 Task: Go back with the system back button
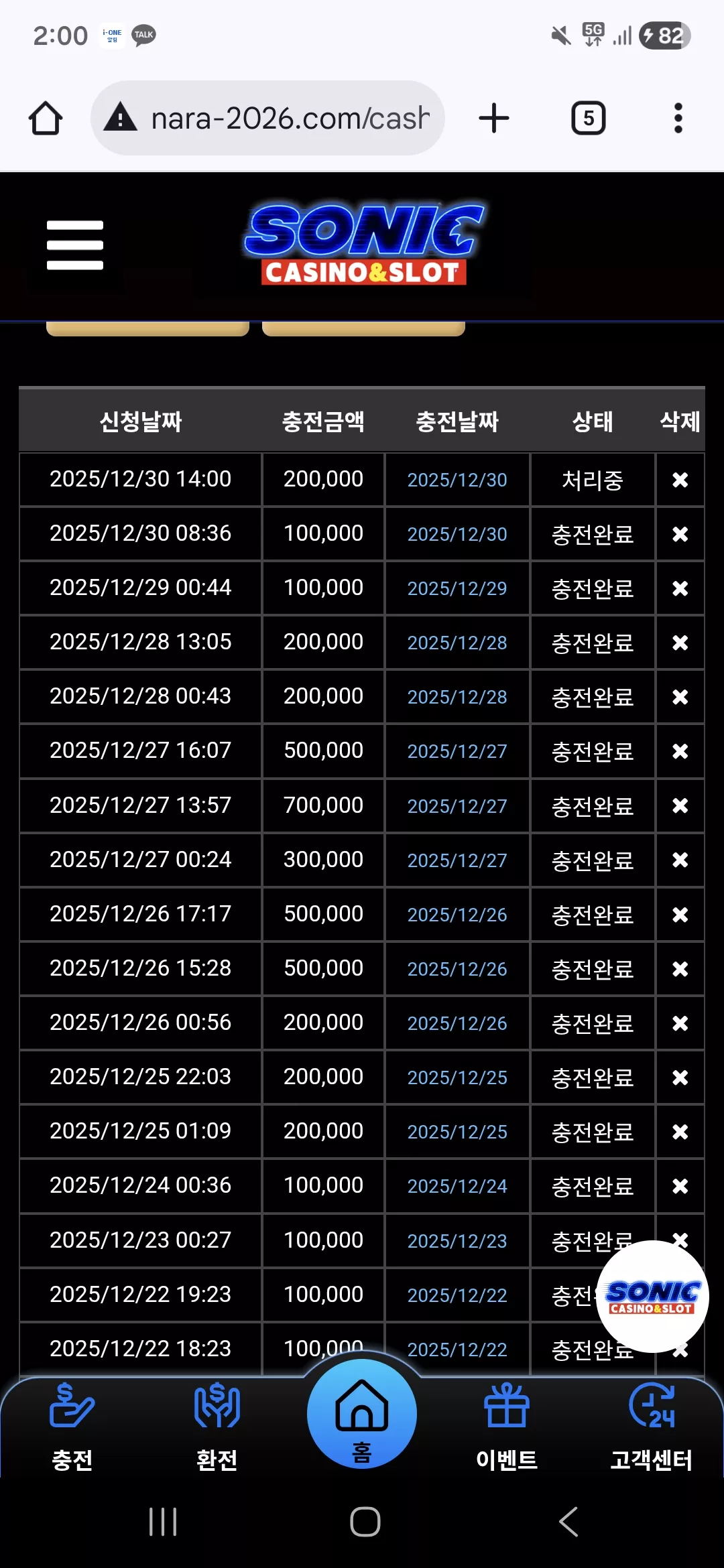click(568, 1522)
